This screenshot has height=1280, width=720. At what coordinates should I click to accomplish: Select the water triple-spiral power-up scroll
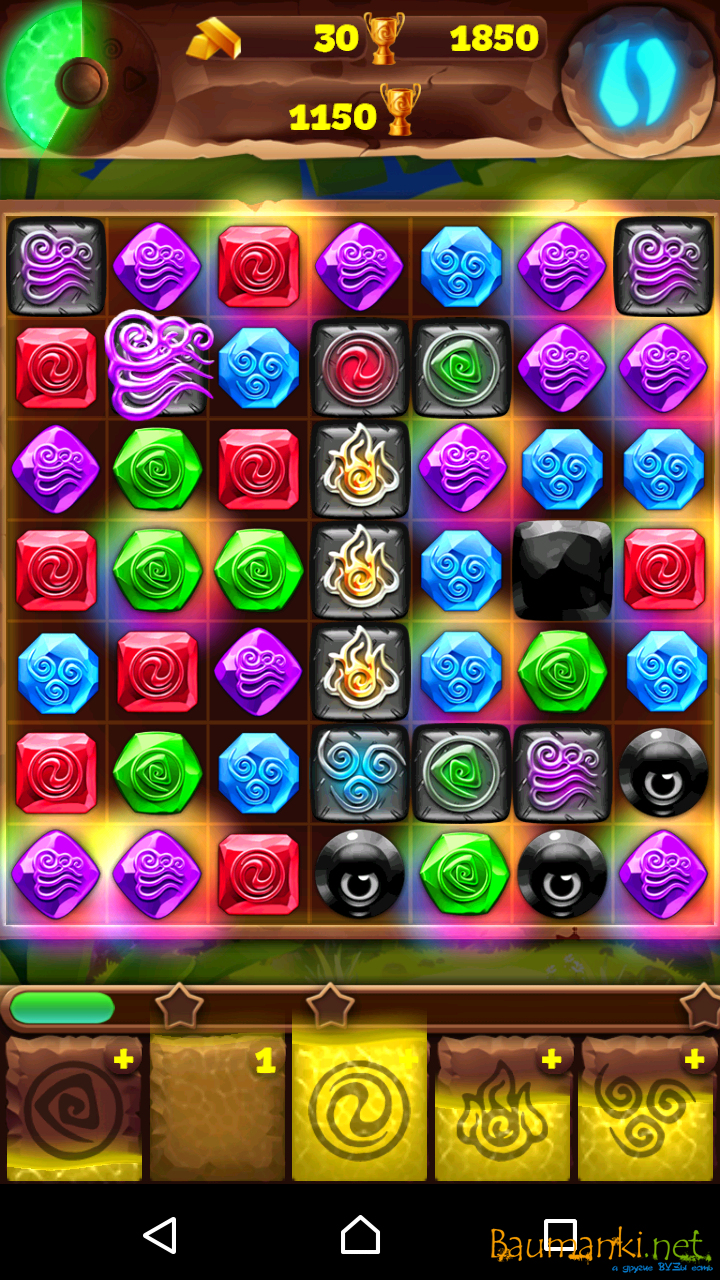coord(647,1110)
